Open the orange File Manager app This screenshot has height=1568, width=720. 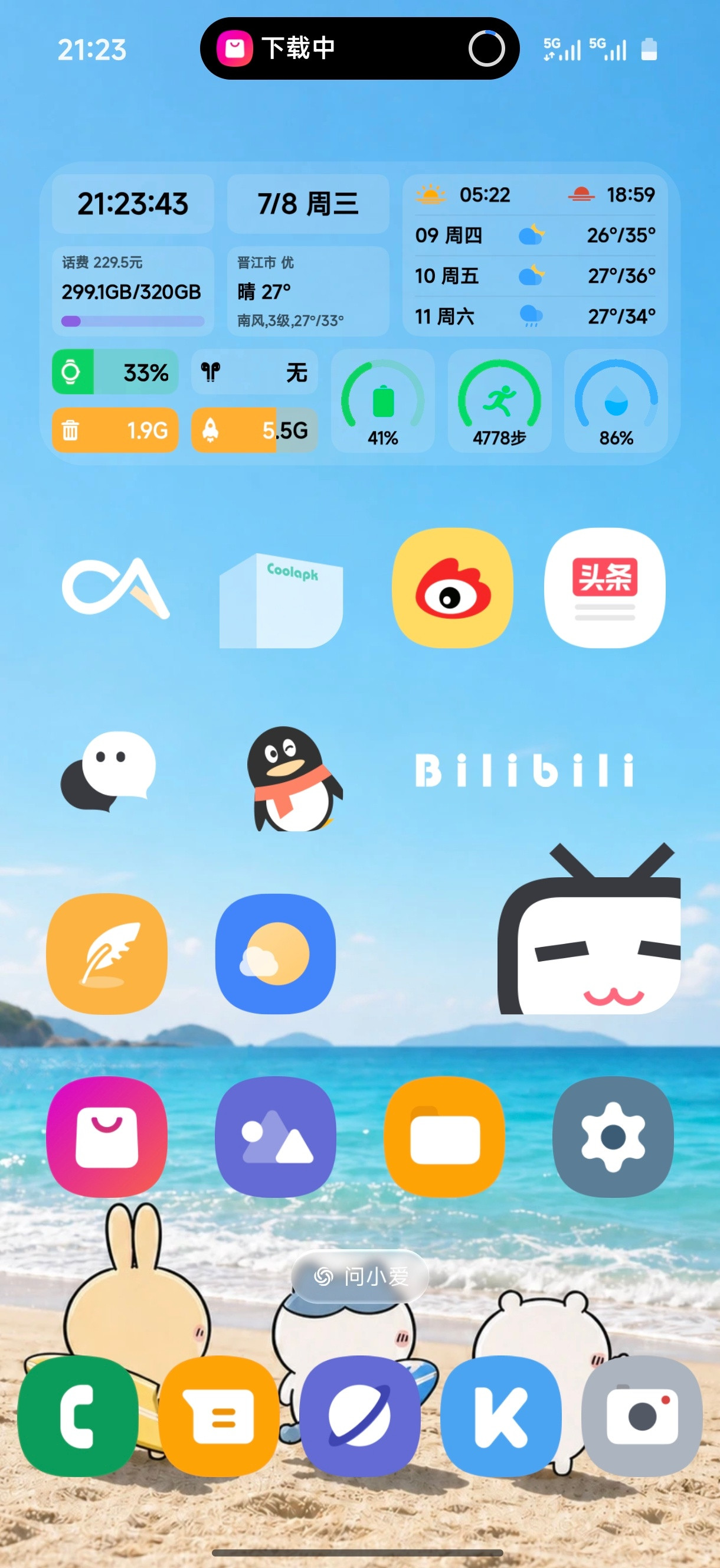(x=444, y=1136)
